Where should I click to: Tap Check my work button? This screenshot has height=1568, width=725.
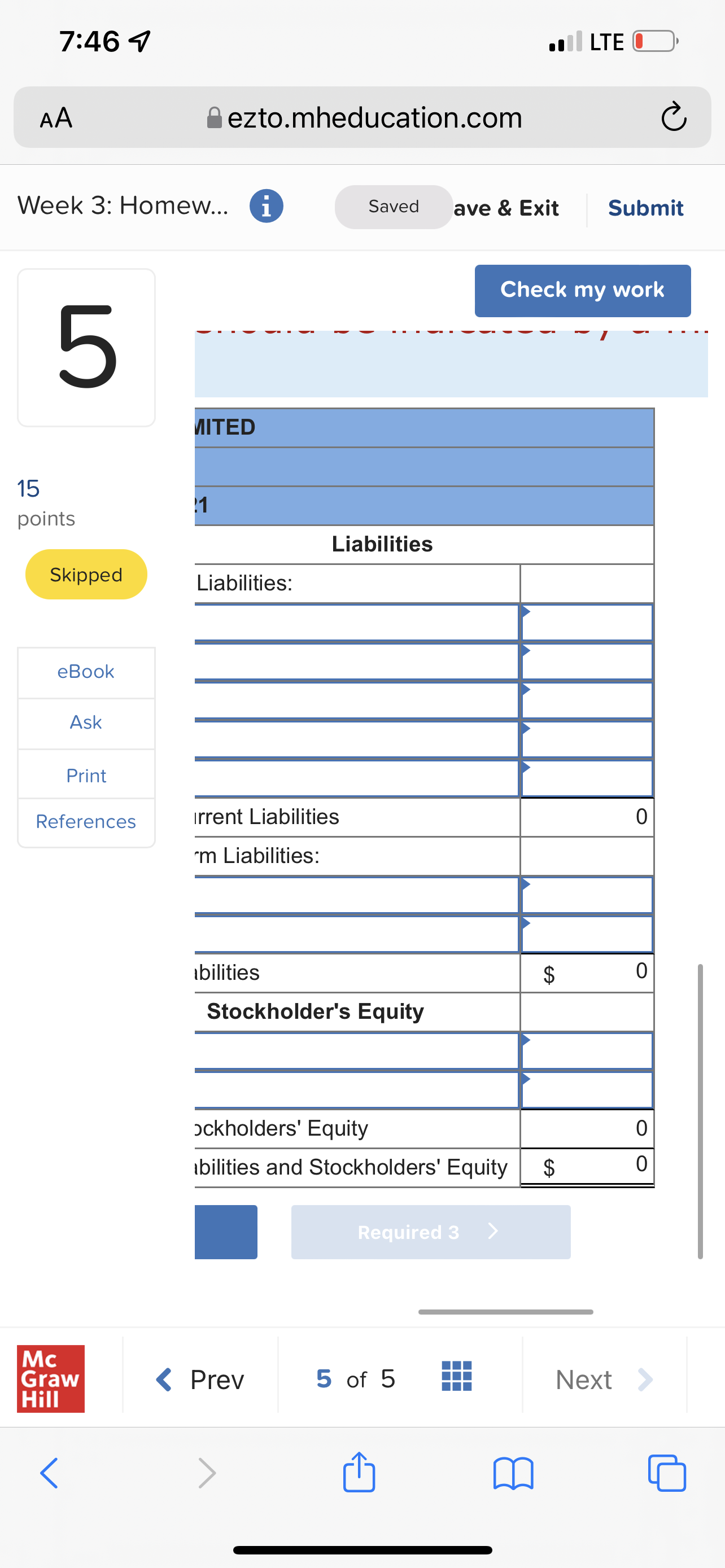[582, 290]
